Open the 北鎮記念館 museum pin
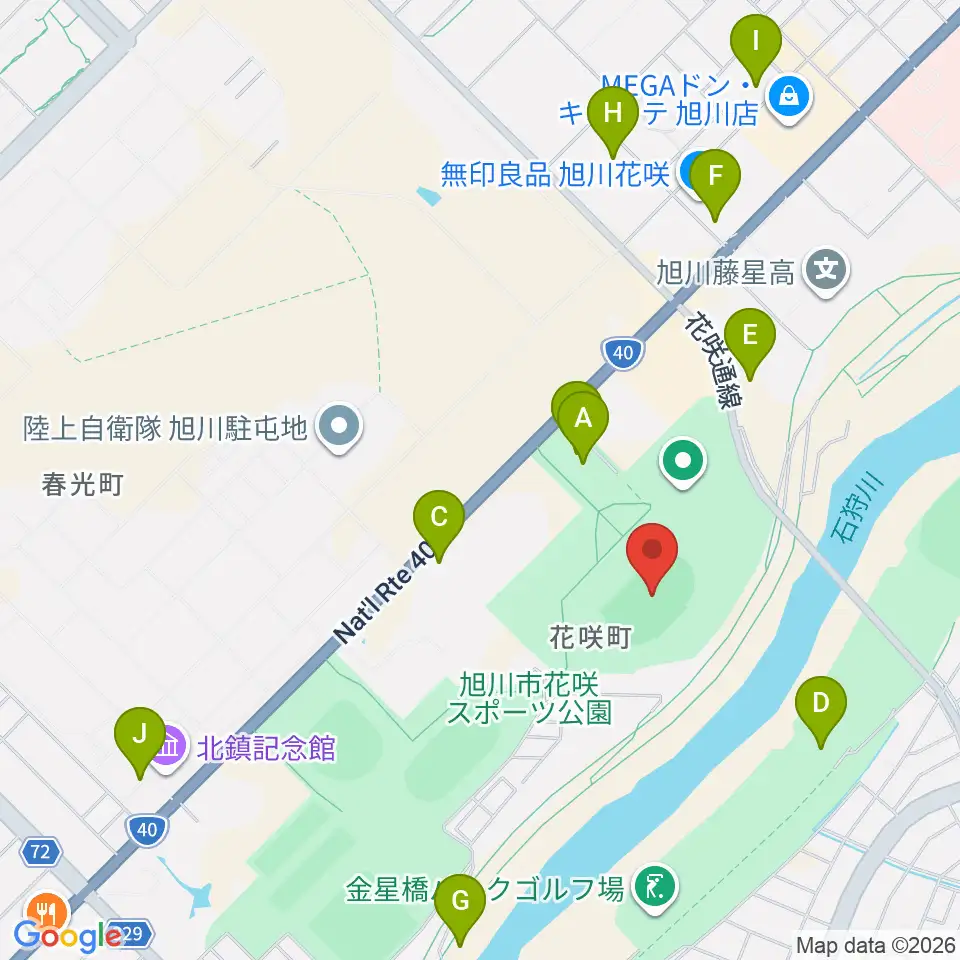This screenshot has height=960, width=960. [169, 748]
